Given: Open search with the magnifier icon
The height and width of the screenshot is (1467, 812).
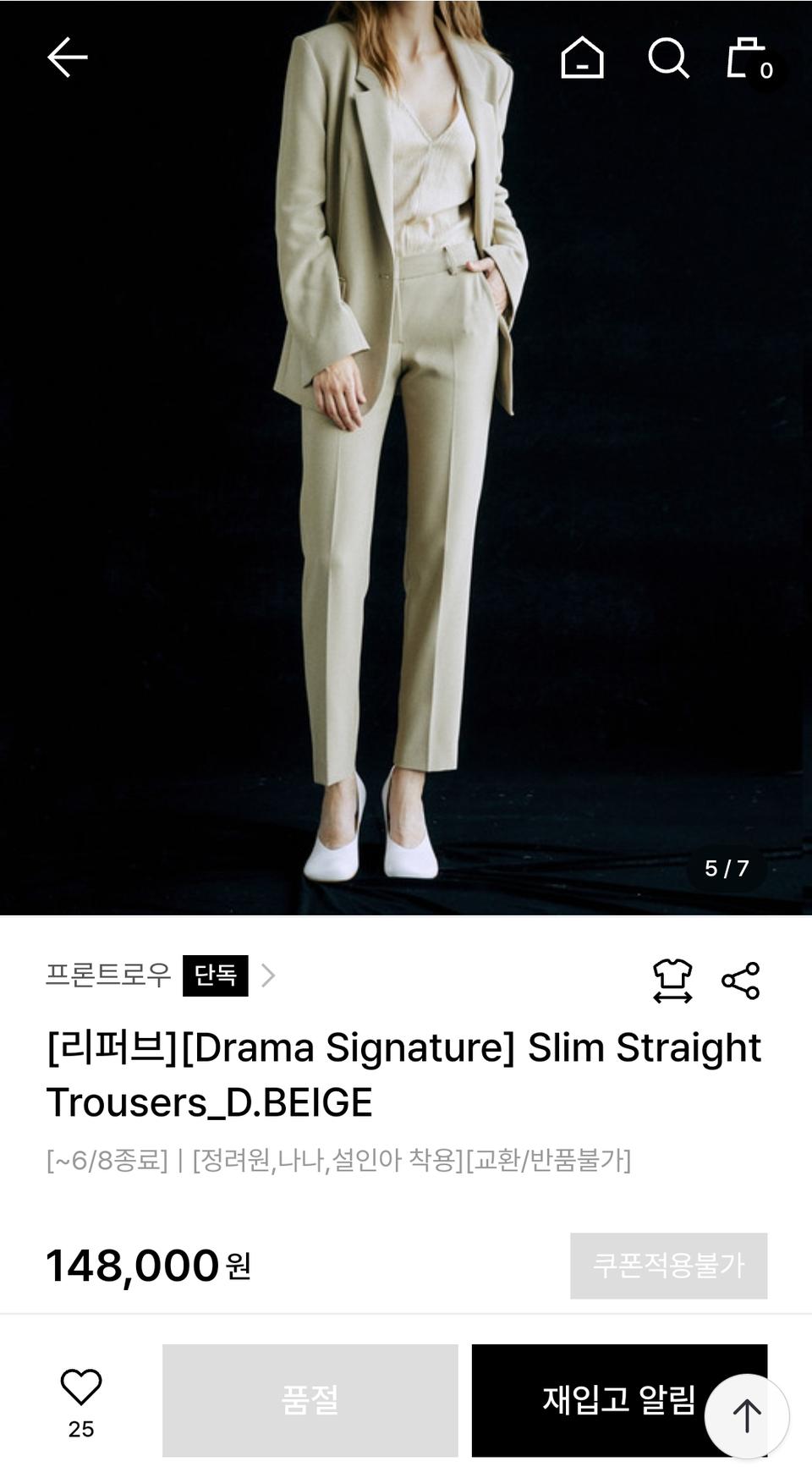Looking at the screenshot, I should pos(668,58).
